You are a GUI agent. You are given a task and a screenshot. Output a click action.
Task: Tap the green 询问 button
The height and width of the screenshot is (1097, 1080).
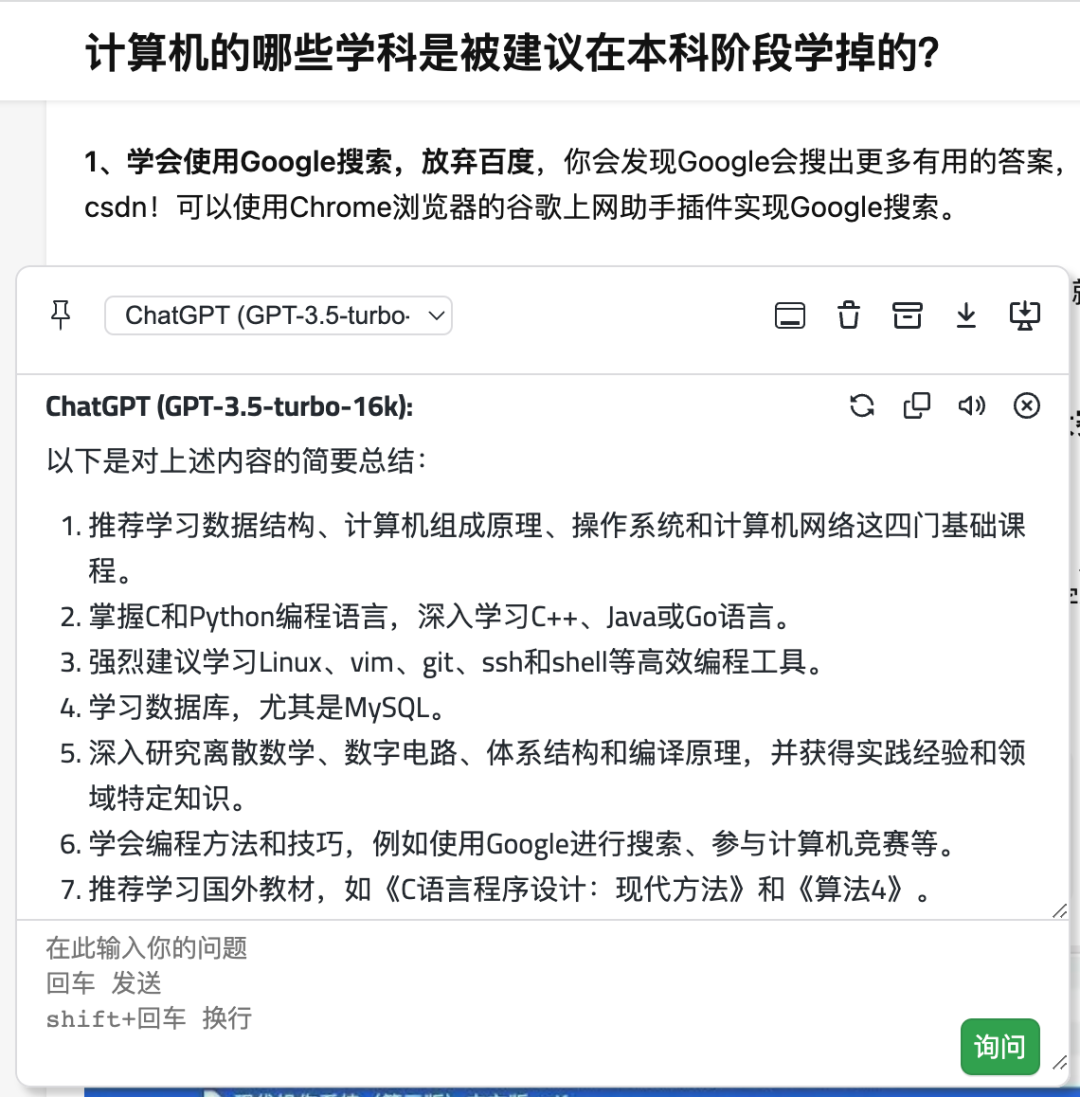pos(999,1046)
